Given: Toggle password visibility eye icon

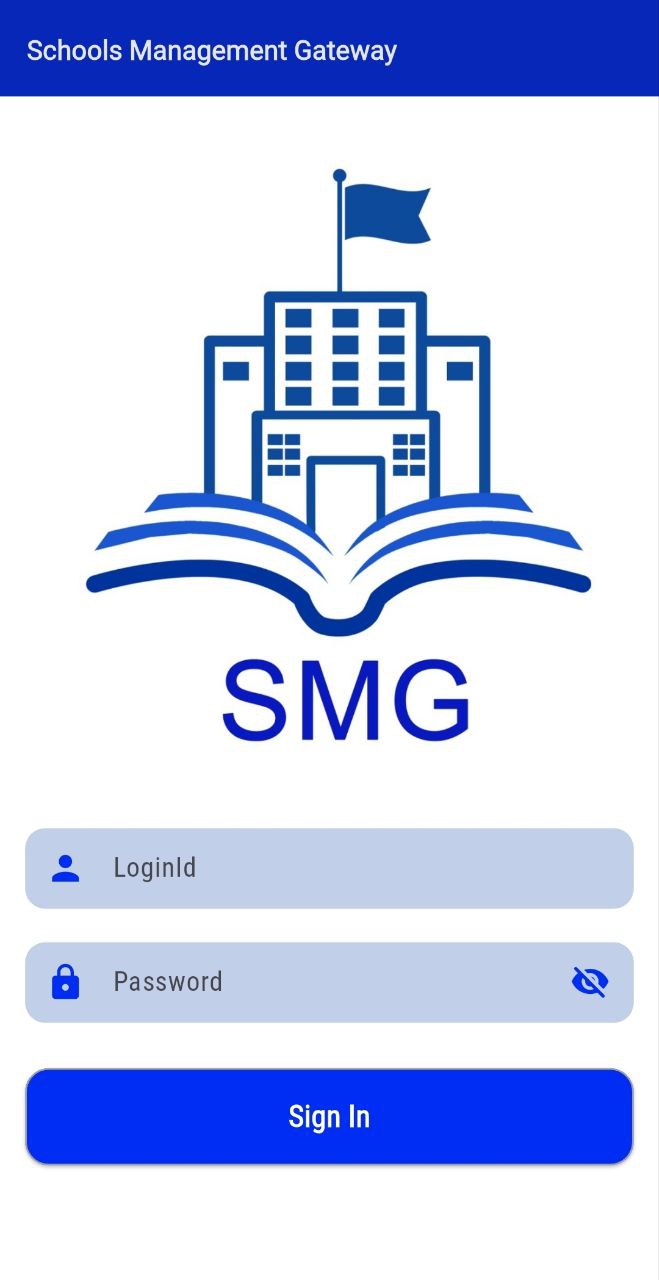Looking at the screenshot, I should pyautogui.click(x=590, y=982).
